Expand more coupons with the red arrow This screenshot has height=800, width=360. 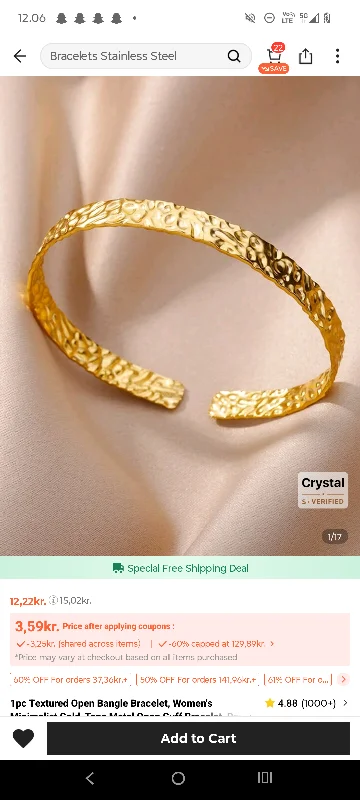344,679
